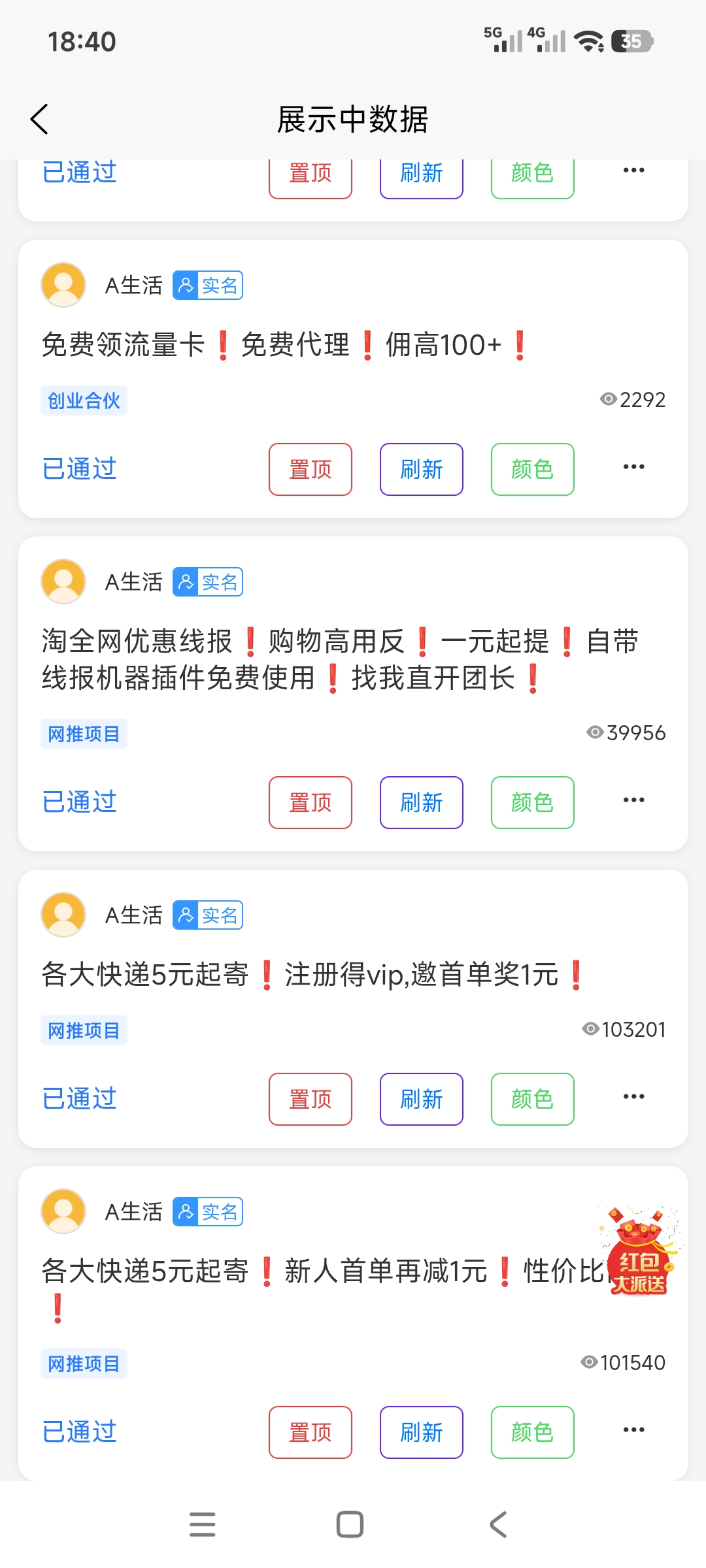
Task: Pin the 注册得vip post with 置顶
Action: point(310,1099)
